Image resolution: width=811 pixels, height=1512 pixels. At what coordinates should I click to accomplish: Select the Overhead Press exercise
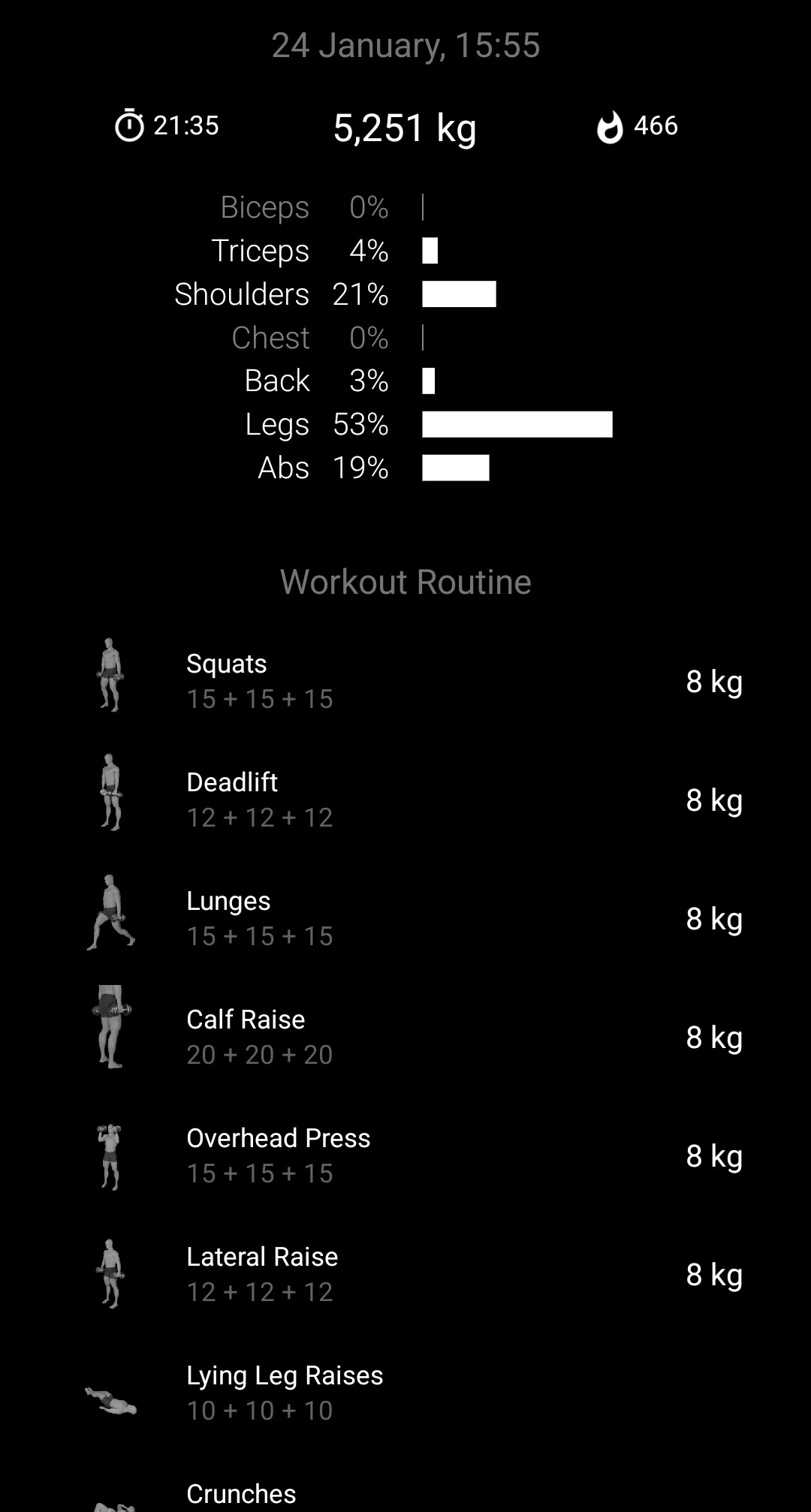click(405, 1155)
